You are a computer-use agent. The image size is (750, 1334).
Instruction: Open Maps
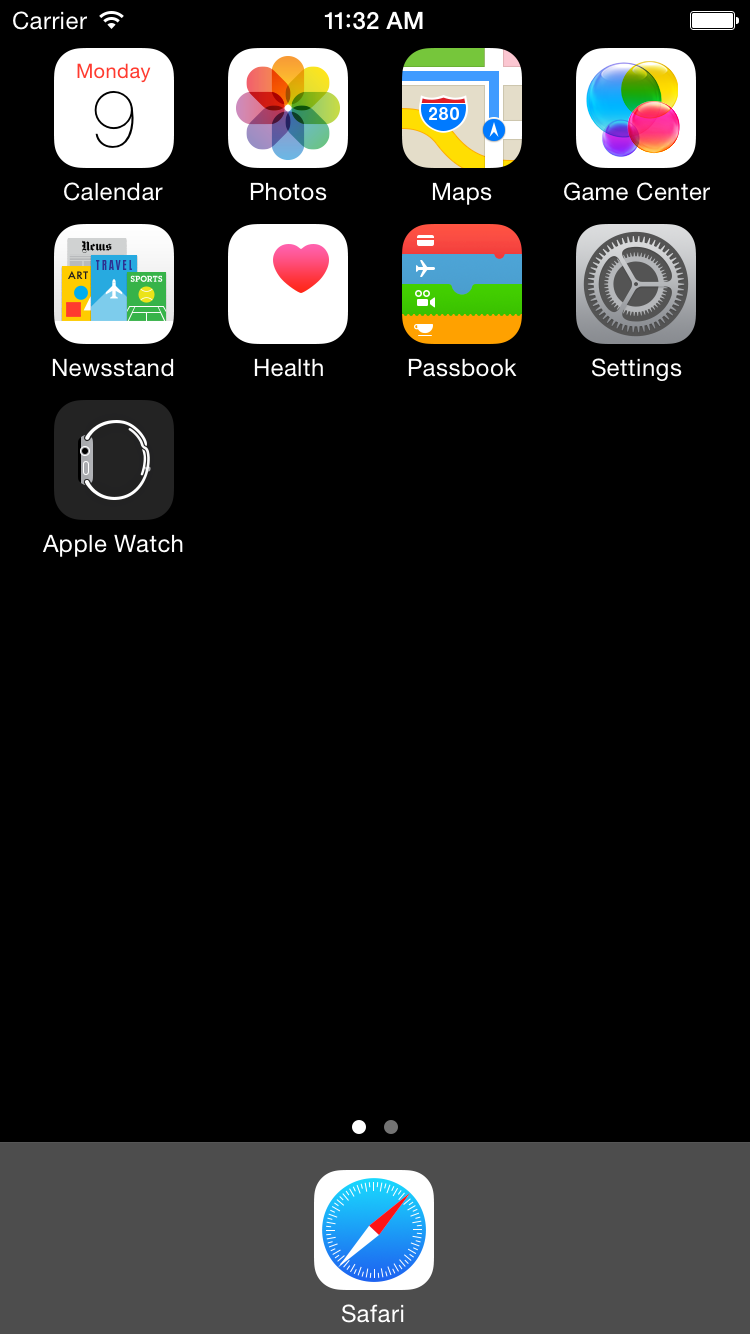(x=462, y=108)
